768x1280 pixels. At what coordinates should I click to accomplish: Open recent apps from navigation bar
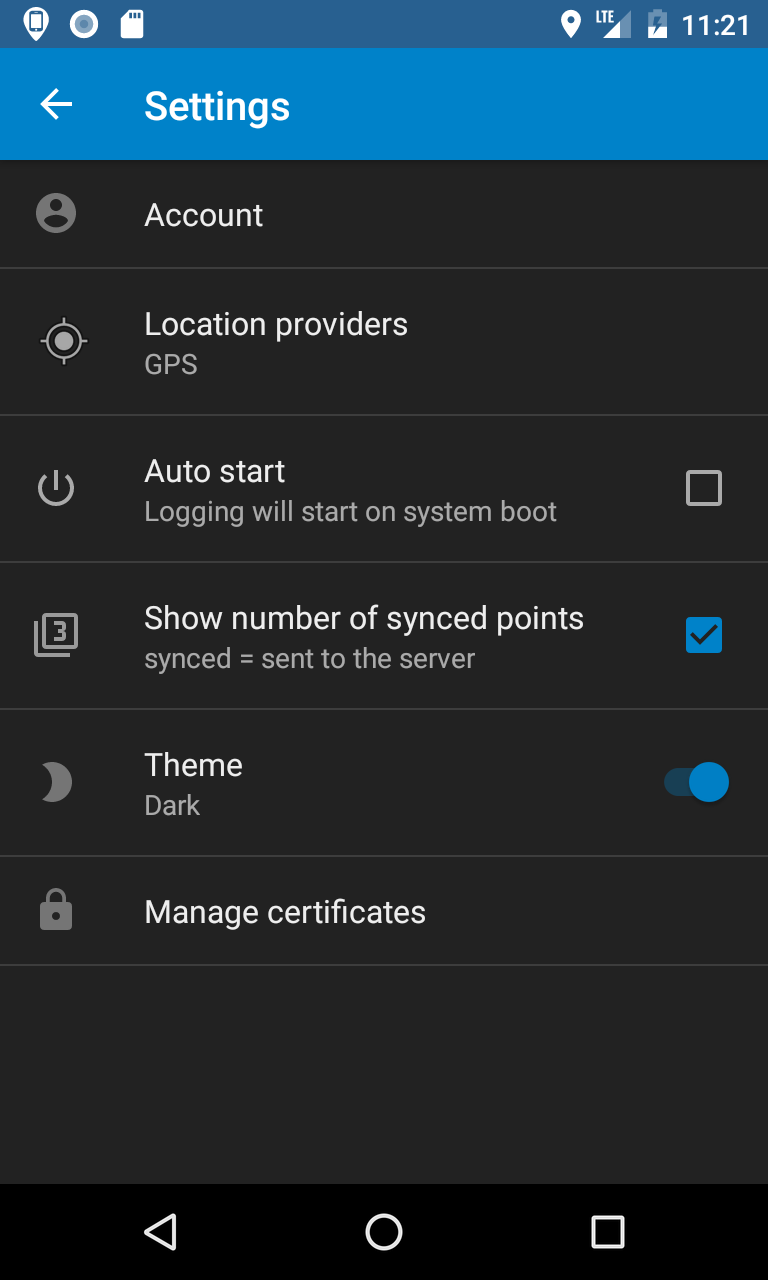[607, 1232]
